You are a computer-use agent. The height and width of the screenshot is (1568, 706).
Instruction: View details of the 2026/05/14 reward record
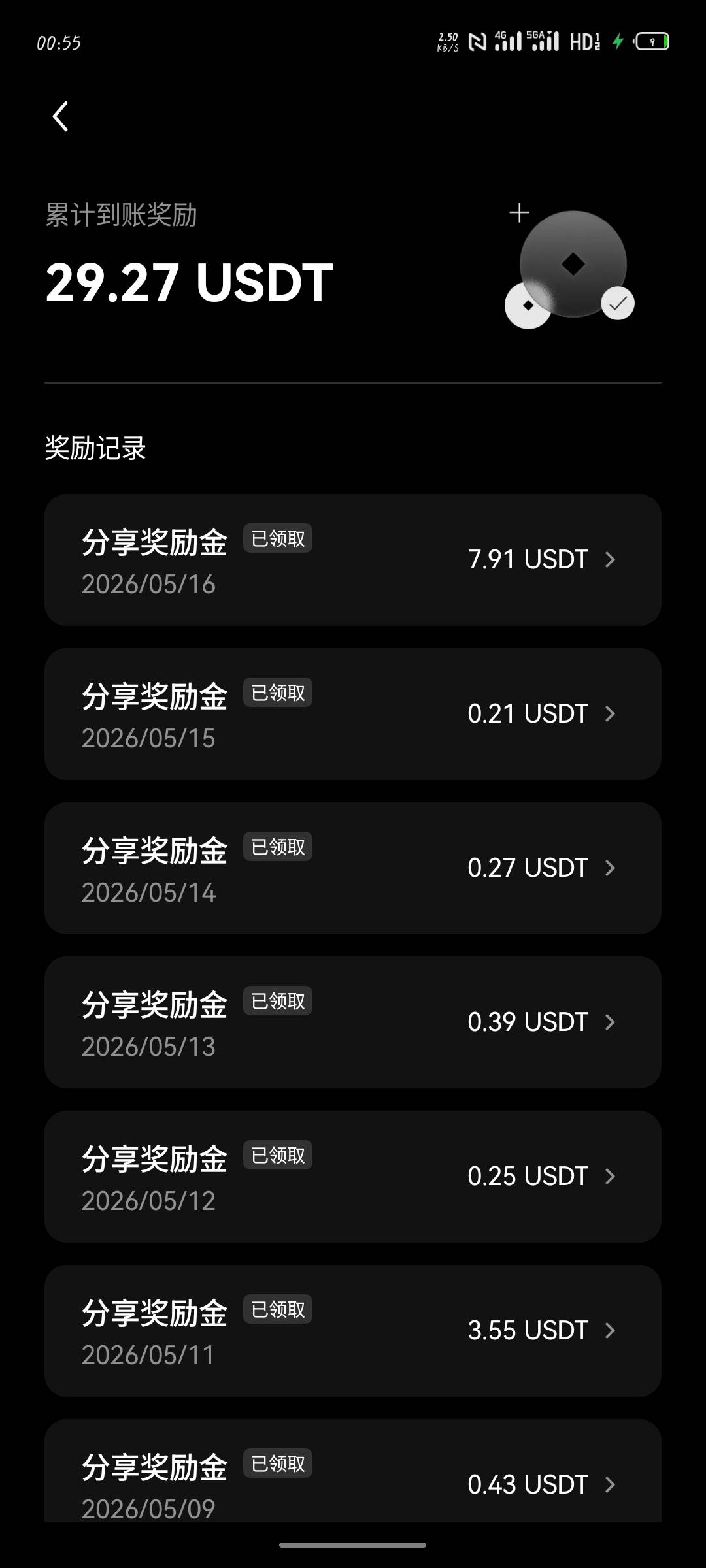pos(353,868)
